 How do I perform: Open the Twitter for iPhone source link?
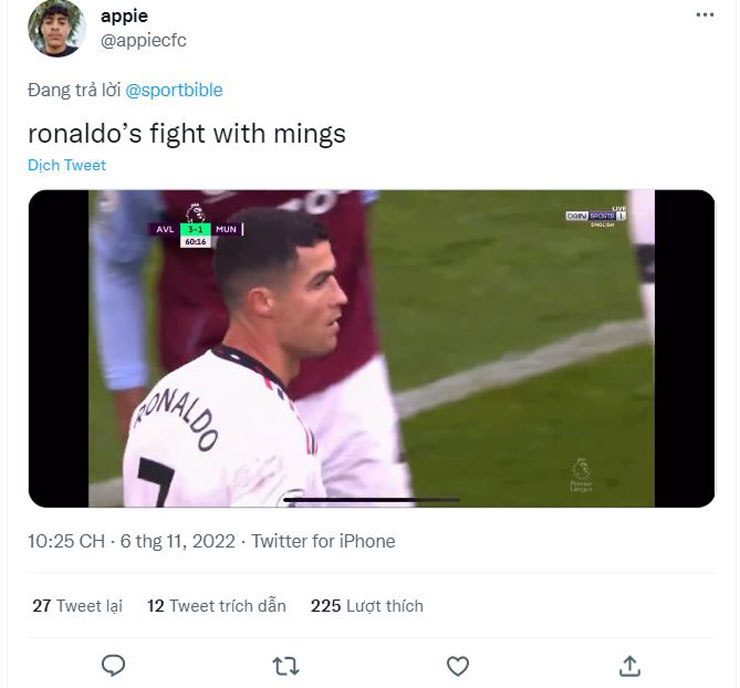[x=323, y=541]
